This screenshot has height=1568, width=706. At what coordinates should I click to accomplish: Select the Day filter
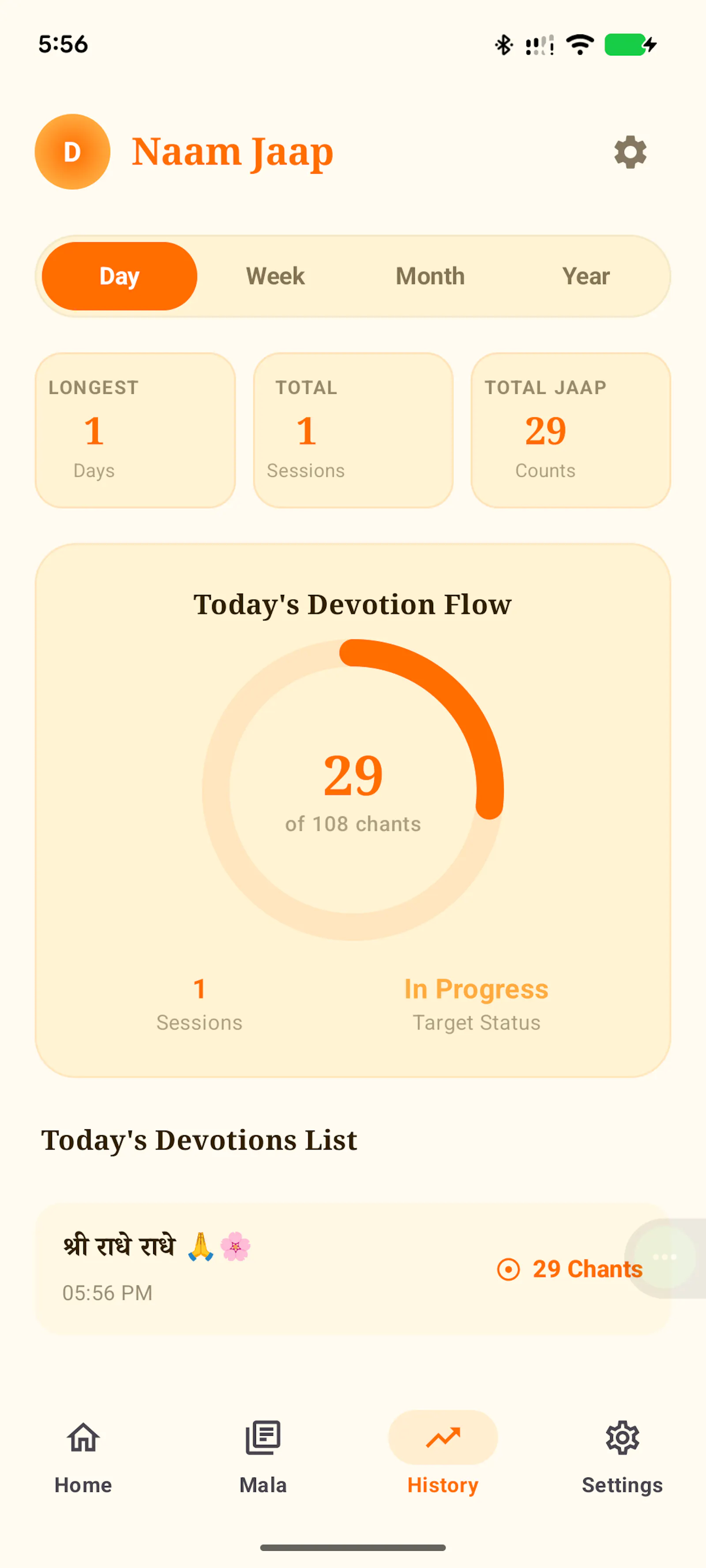120,276
